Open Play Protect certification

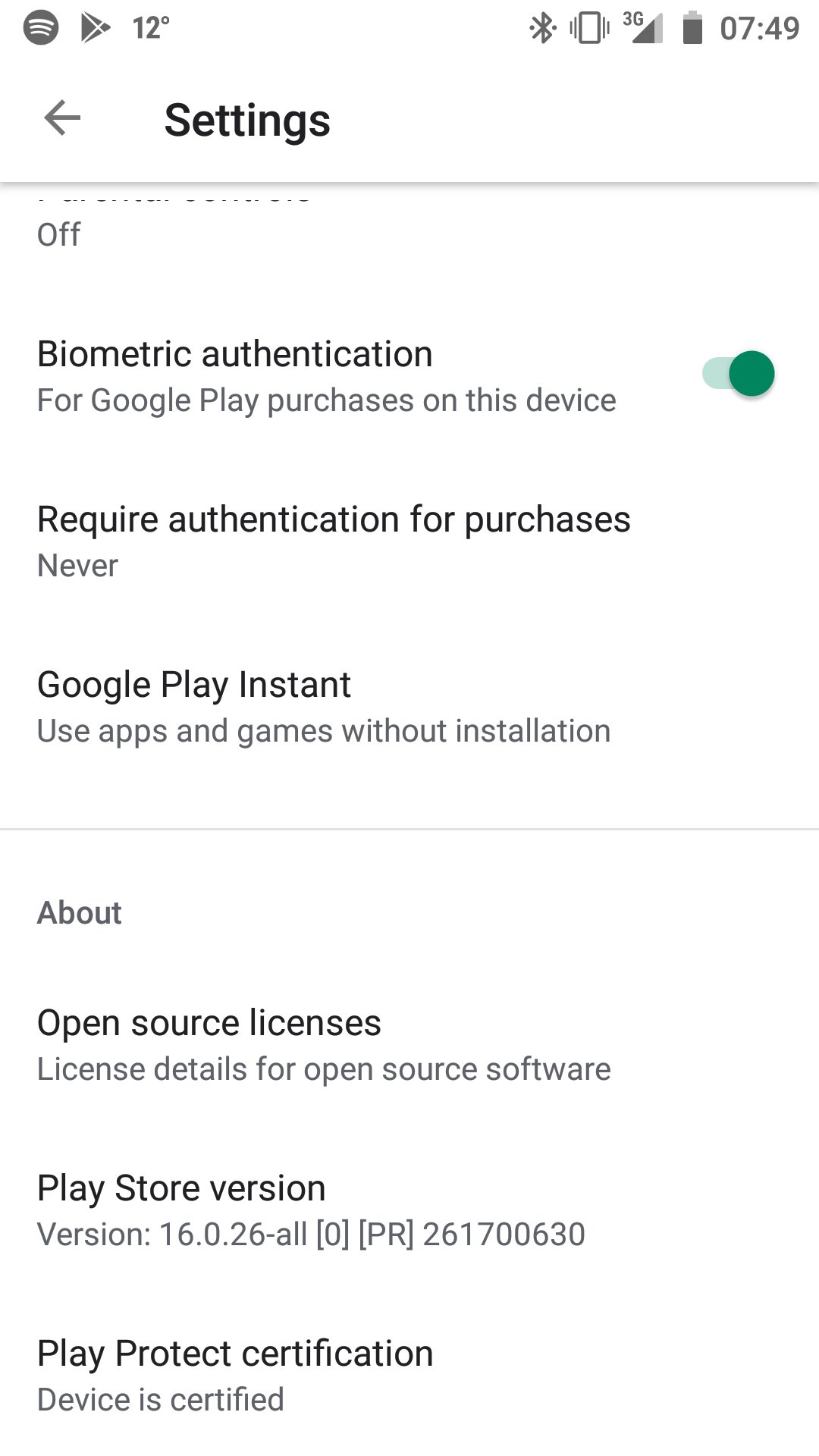pos(409,1376)
